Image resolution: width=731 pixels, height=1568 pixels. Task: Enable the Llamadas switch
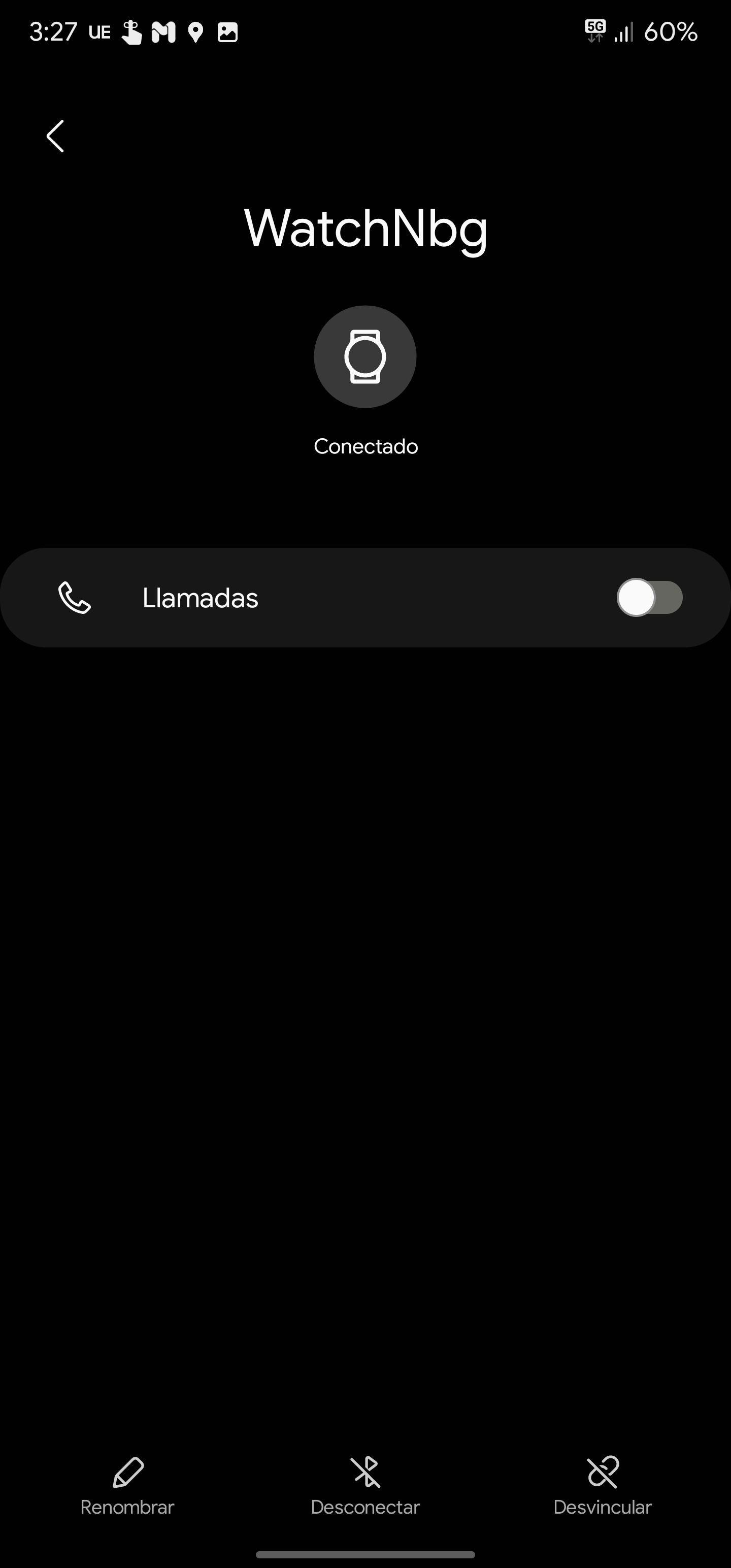click(x=649, y=597)
